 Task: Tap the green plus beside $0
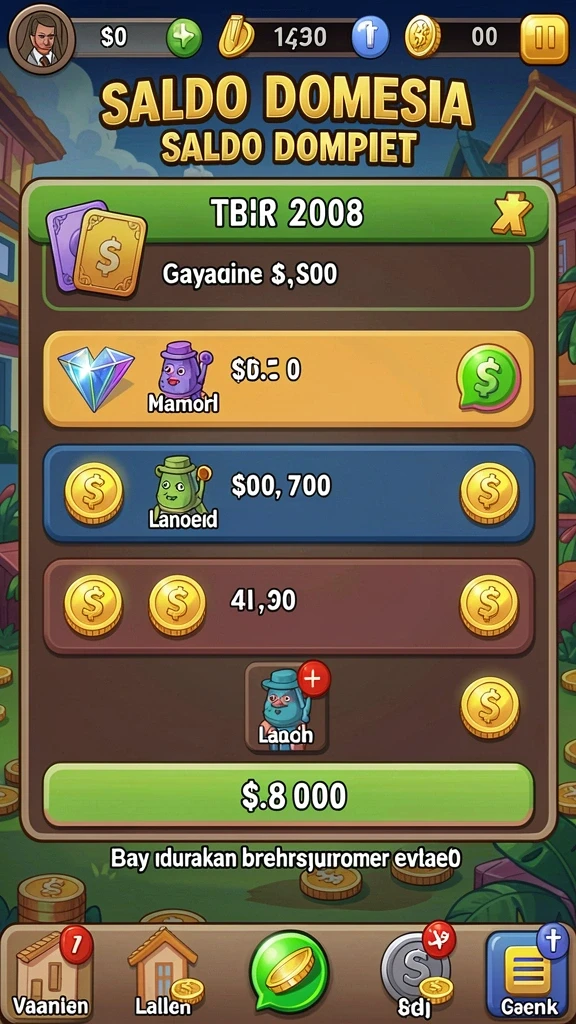click(x=184, y=37)
